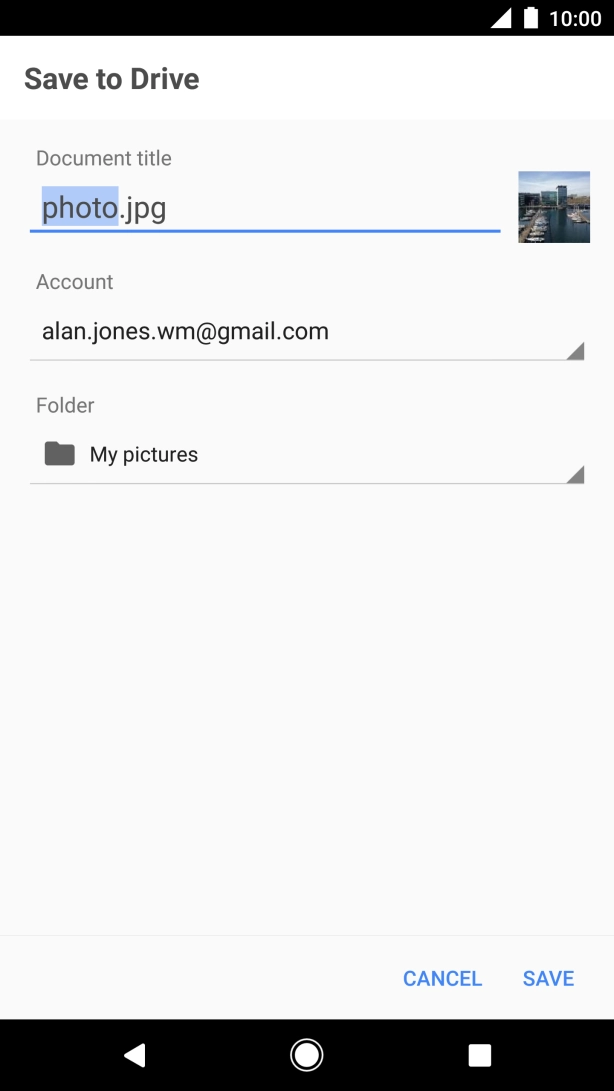Open the Account dropdown

point(306,333)
